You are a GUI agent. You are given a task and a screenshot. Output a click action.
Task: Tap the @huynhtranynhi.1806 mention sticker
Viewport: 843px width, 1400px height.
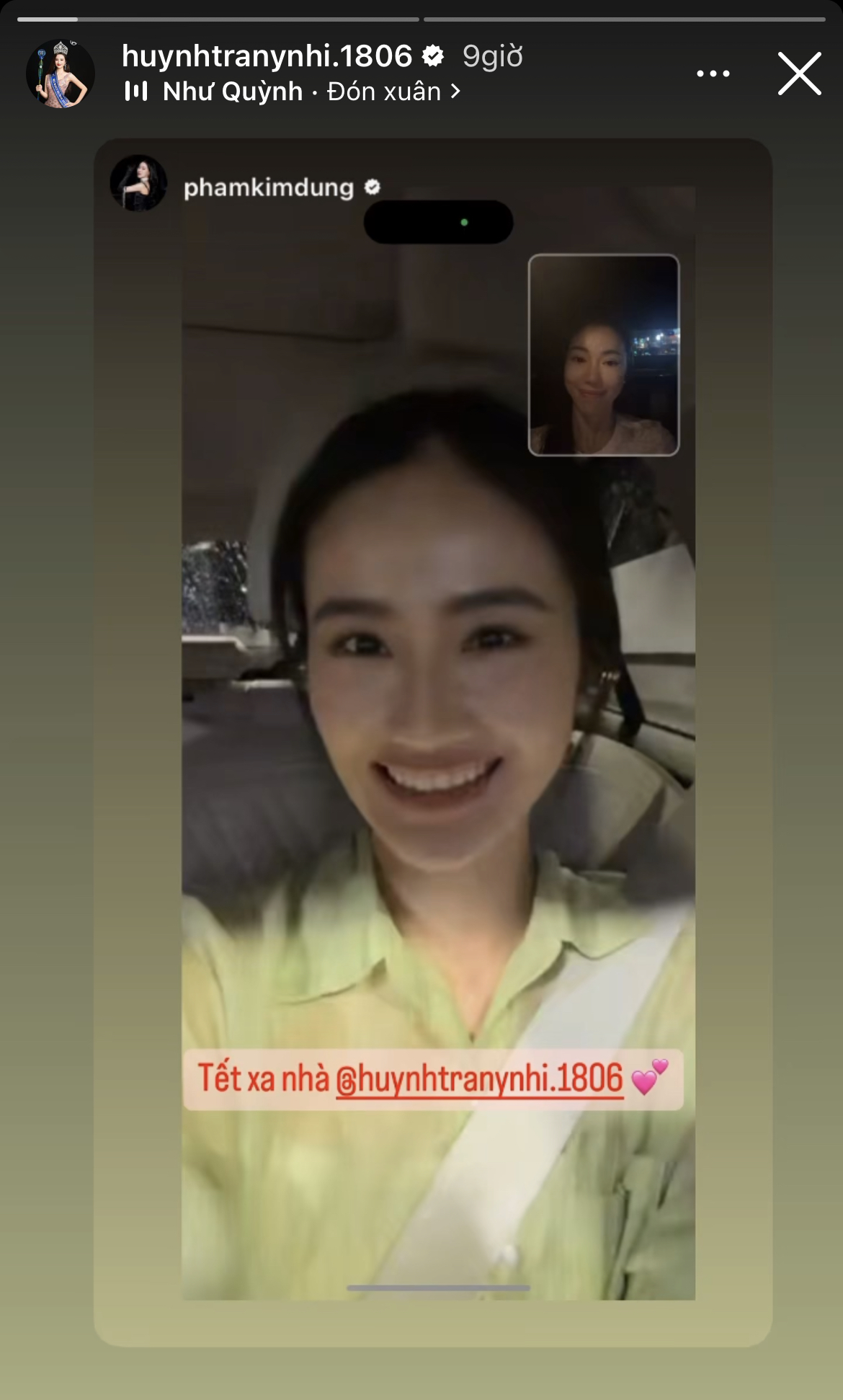(433, 1079)
